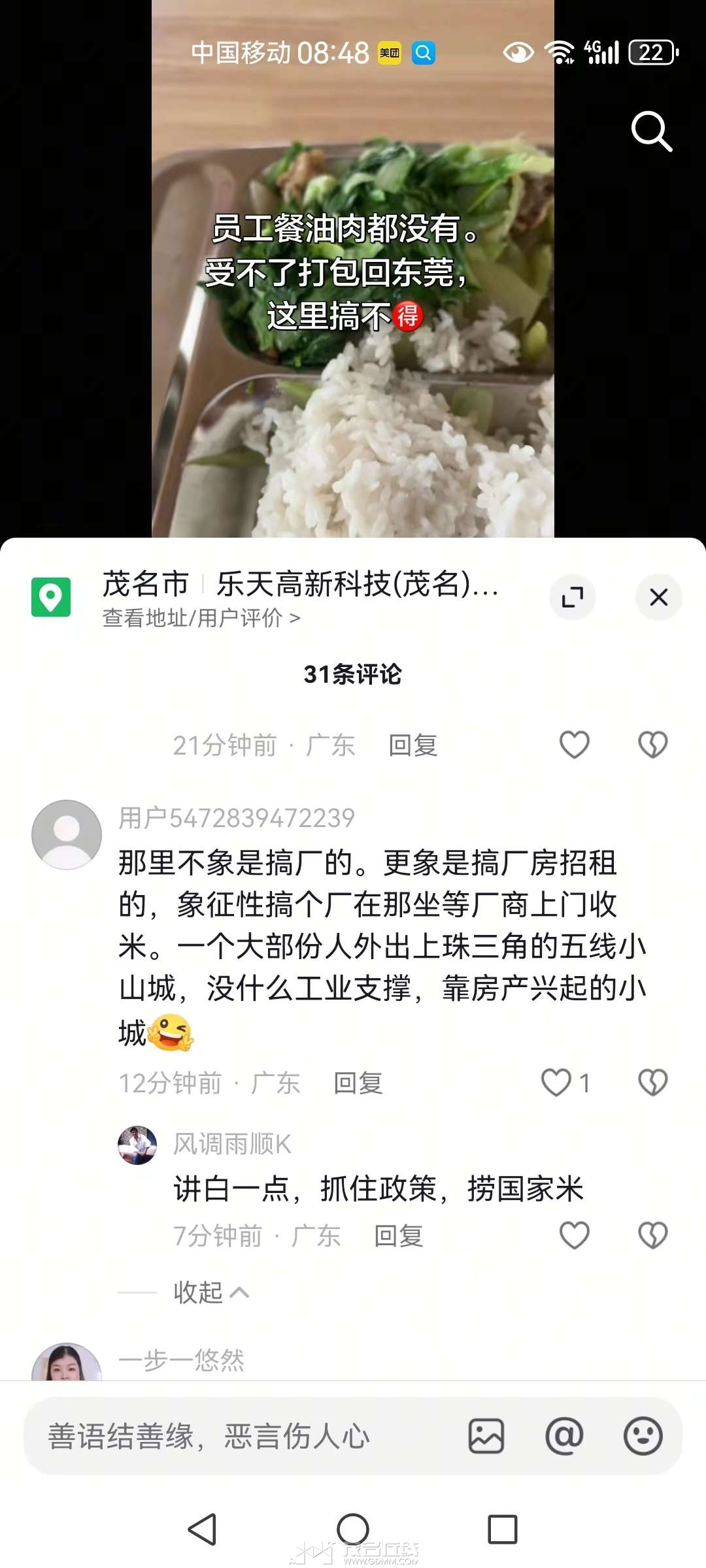
Task: Expand the comments panel to full screen
Action: coord(573,597)
